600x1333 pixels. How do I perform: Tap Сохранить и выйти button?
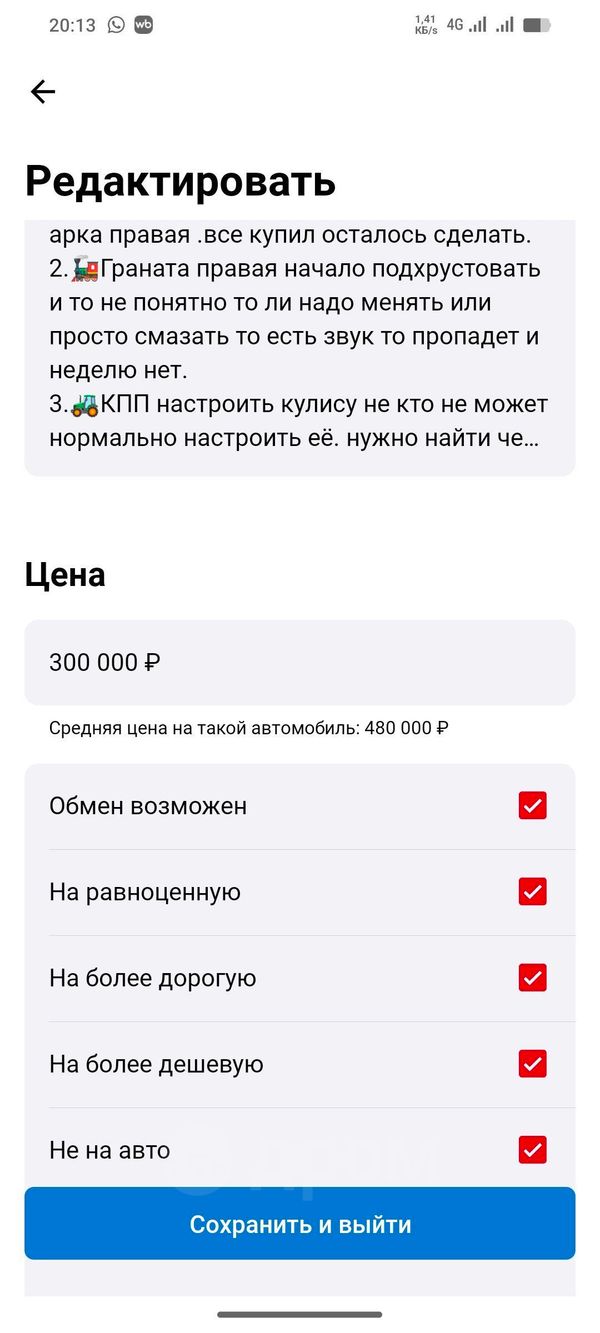tap(299, 1224)
